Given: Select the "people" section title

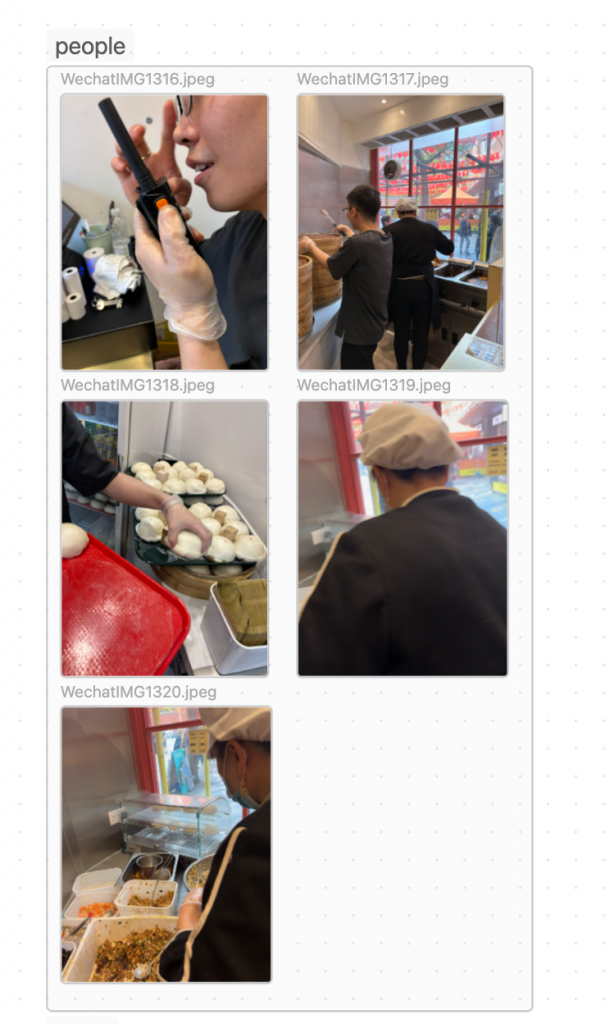Looking at the screenshot, I should [90, 46].
